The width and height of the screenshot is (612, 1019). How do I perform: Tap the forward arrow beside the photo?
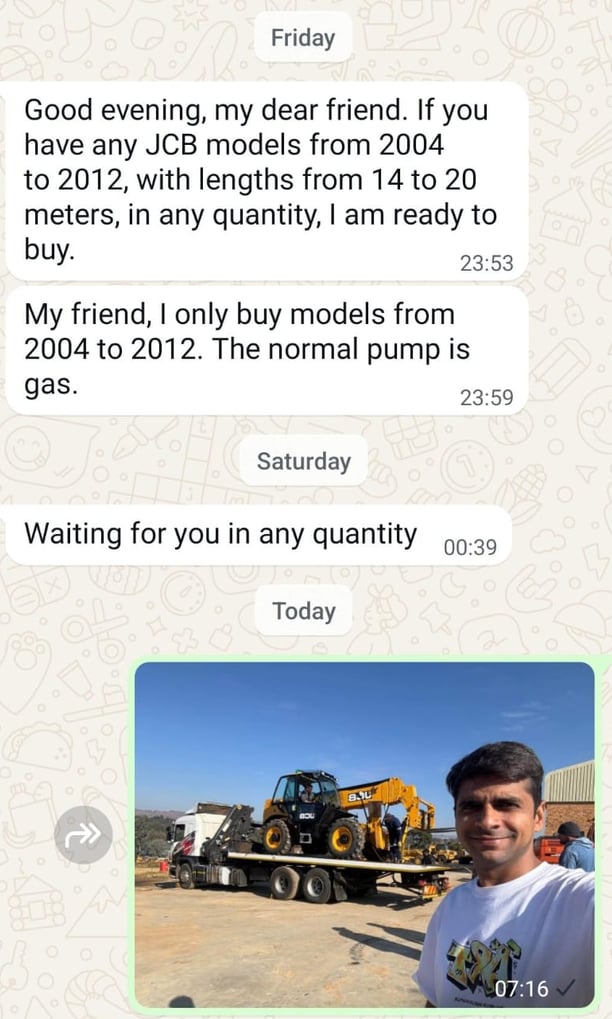pos(83,834)
